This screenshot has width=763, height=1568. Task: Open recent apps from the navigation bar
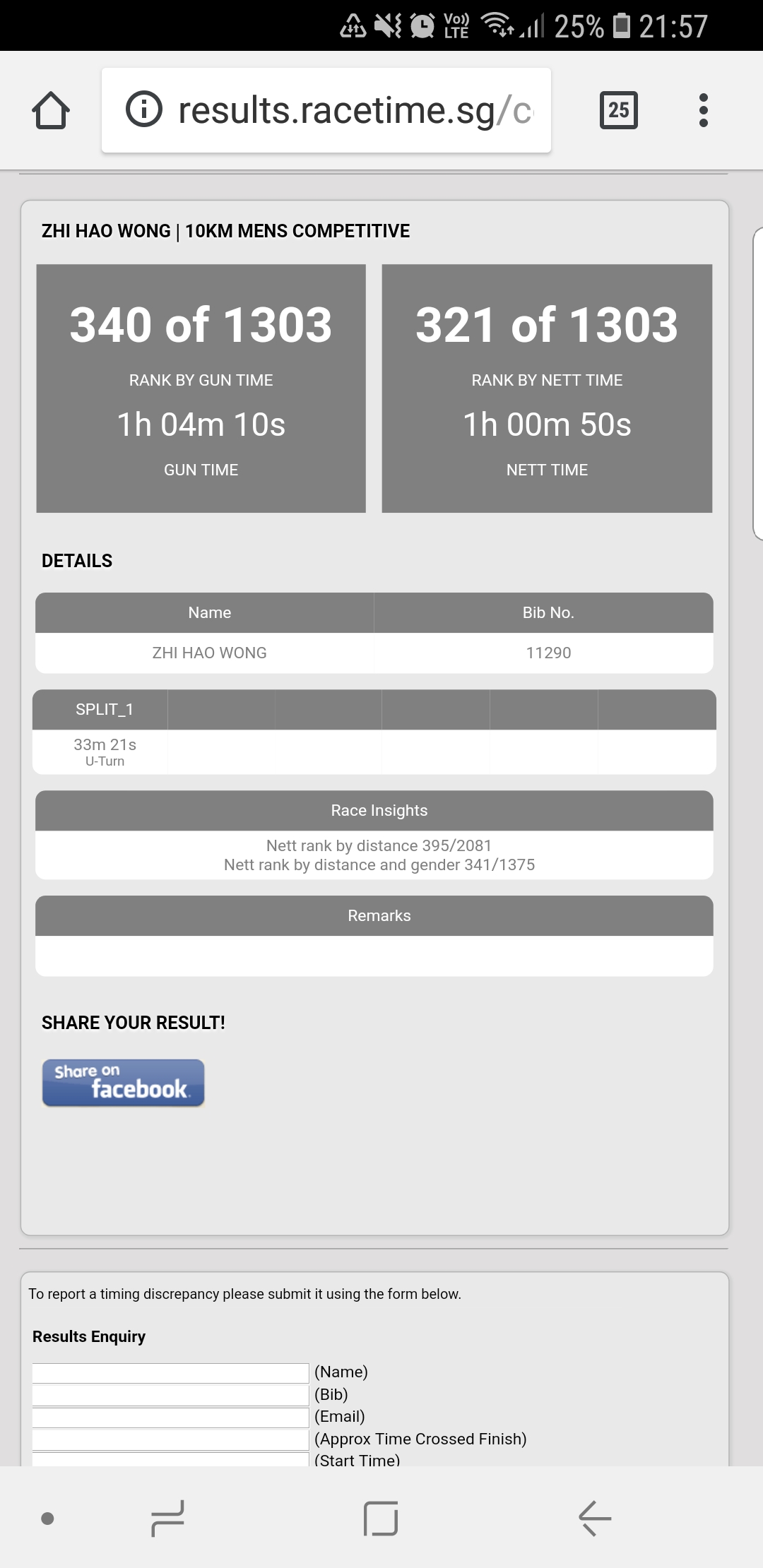(x=168, y=1519)
